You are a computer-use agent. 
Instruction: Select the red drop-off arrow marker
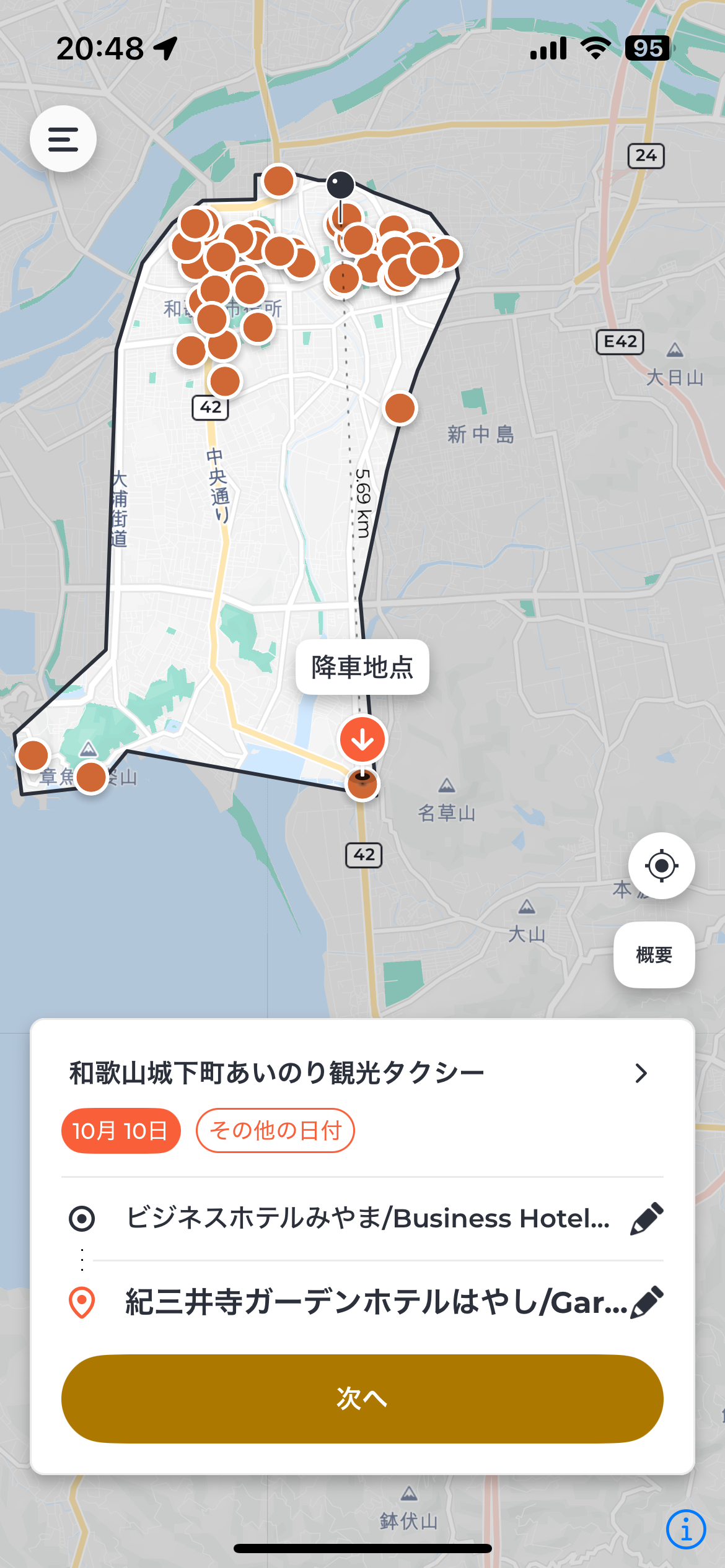[x=362, y=739]
